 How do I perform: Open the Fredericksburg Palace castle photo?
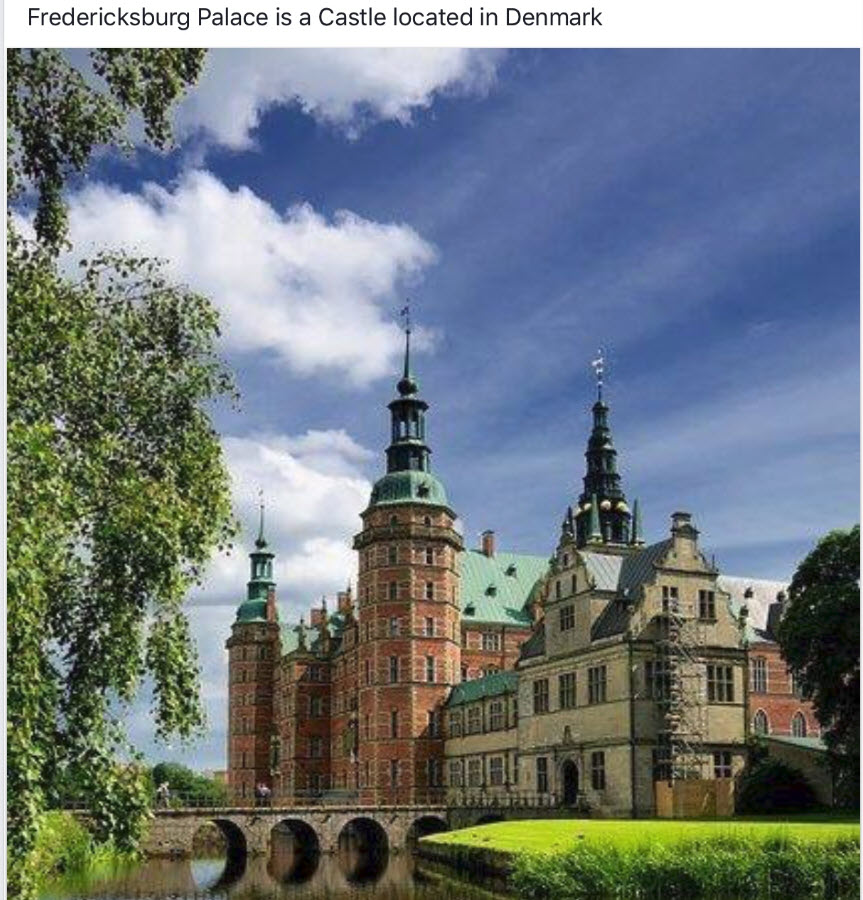click(432, 474)
